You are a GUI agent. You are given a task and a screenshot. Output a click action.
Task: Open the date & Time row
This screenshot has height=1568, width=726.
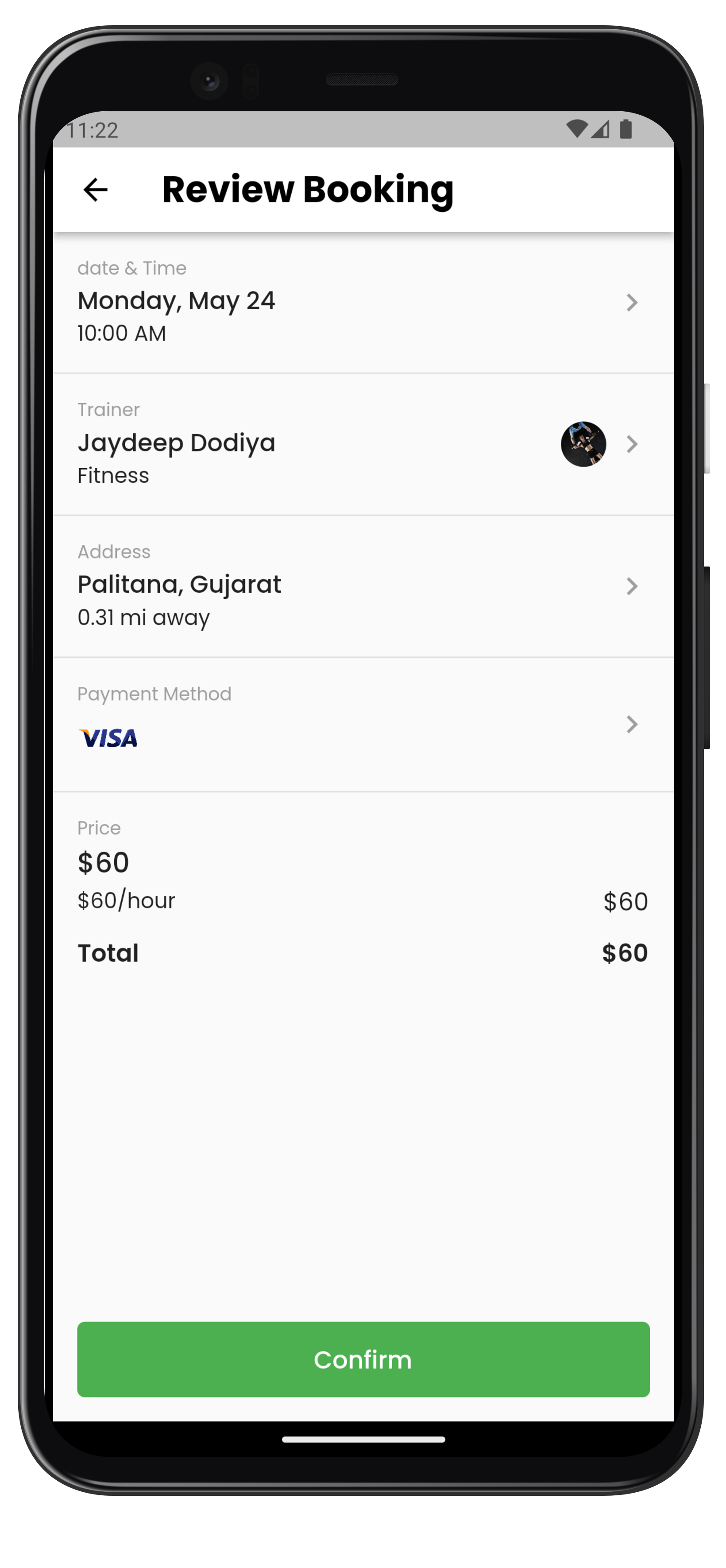pyautogui.click(x=363, y=303)
